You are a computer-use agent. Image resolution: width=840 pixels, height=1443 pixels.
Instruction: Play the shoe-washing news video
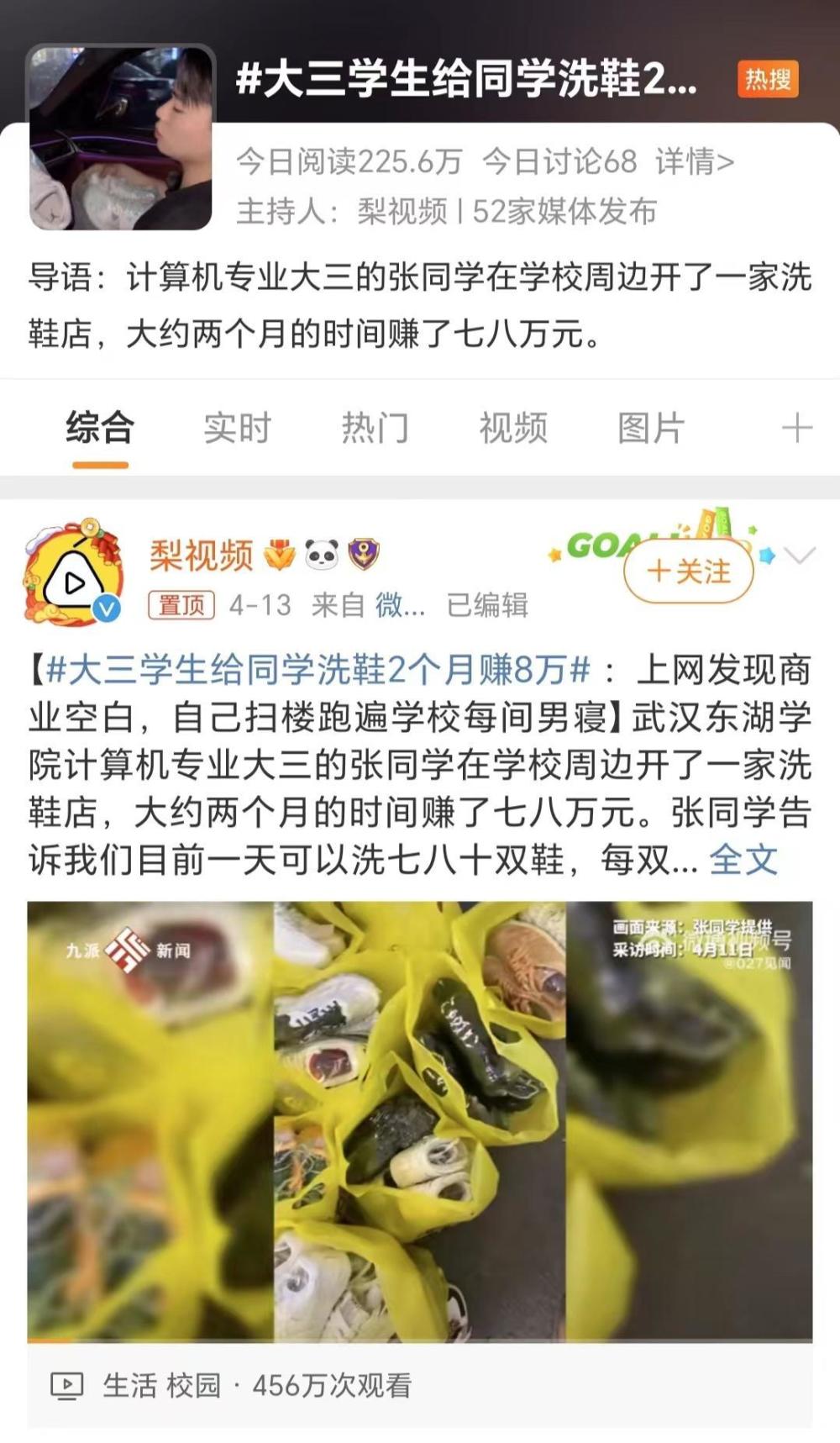(420, 1120)
